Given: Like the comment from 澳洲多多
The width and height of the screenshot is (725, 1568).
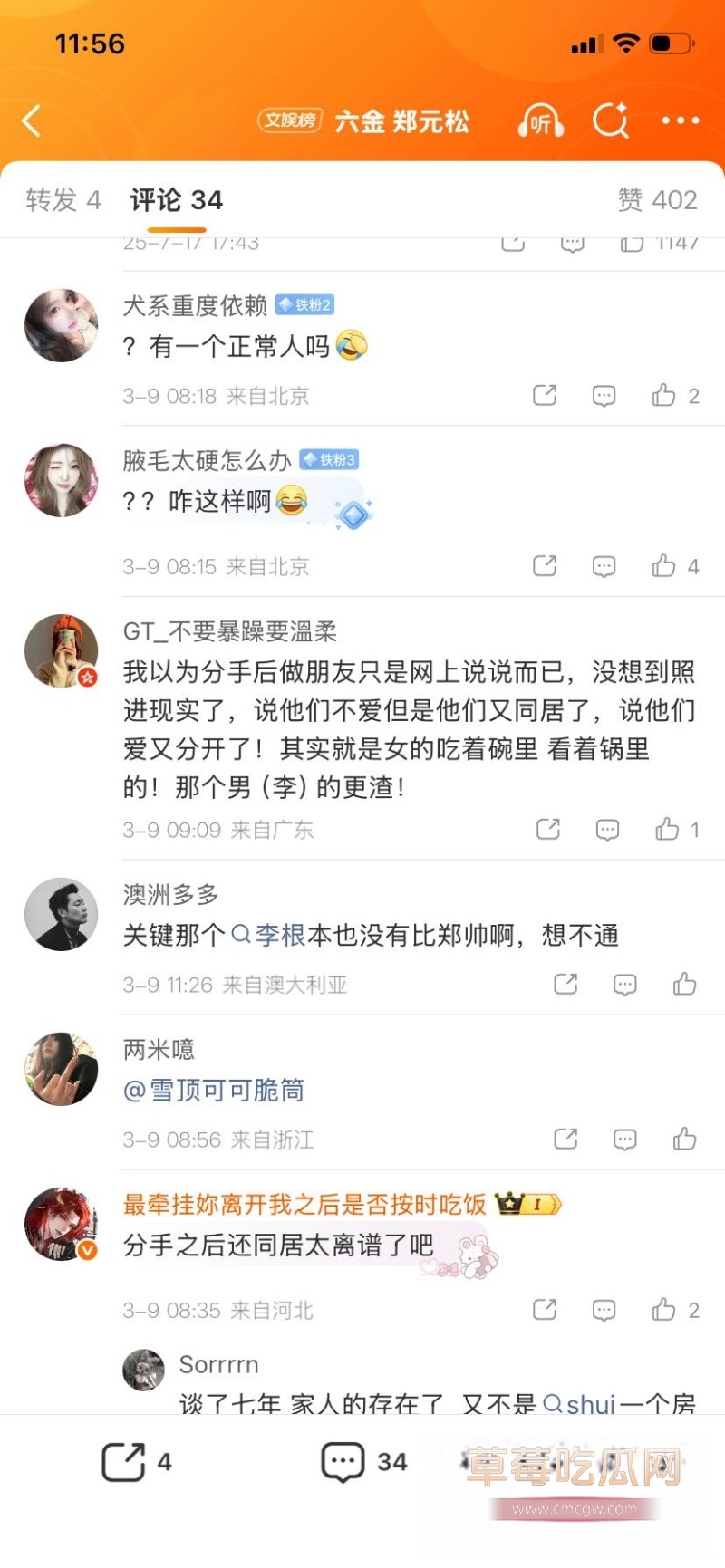Looking at the screenshot, I should (684, 983).
